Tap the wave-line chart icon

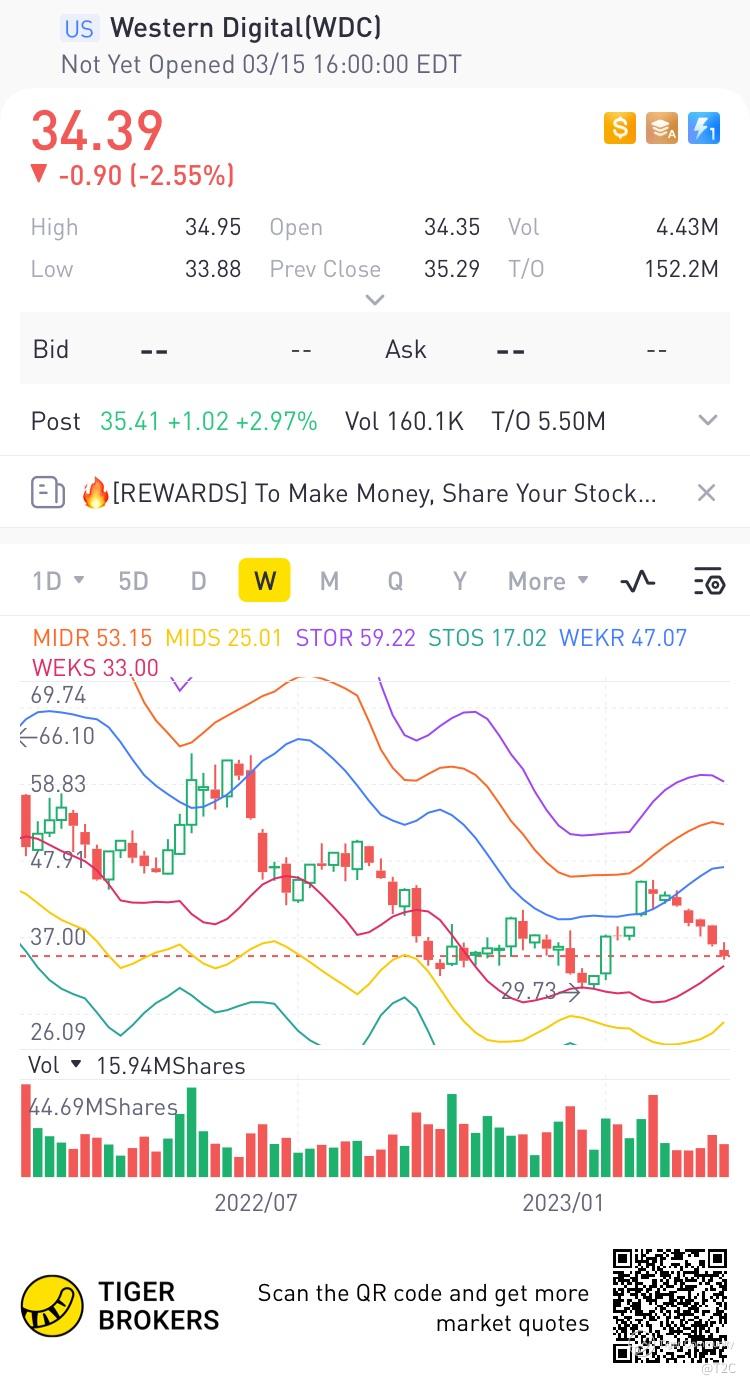coord(637,581)
